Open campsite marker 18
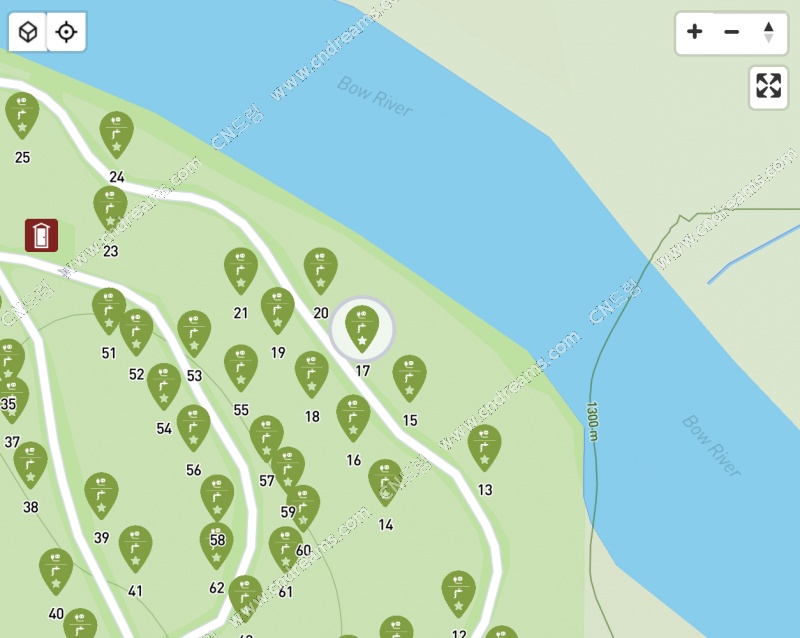The image size is (800, 638). pyautogui.click(x=312, y=372)
